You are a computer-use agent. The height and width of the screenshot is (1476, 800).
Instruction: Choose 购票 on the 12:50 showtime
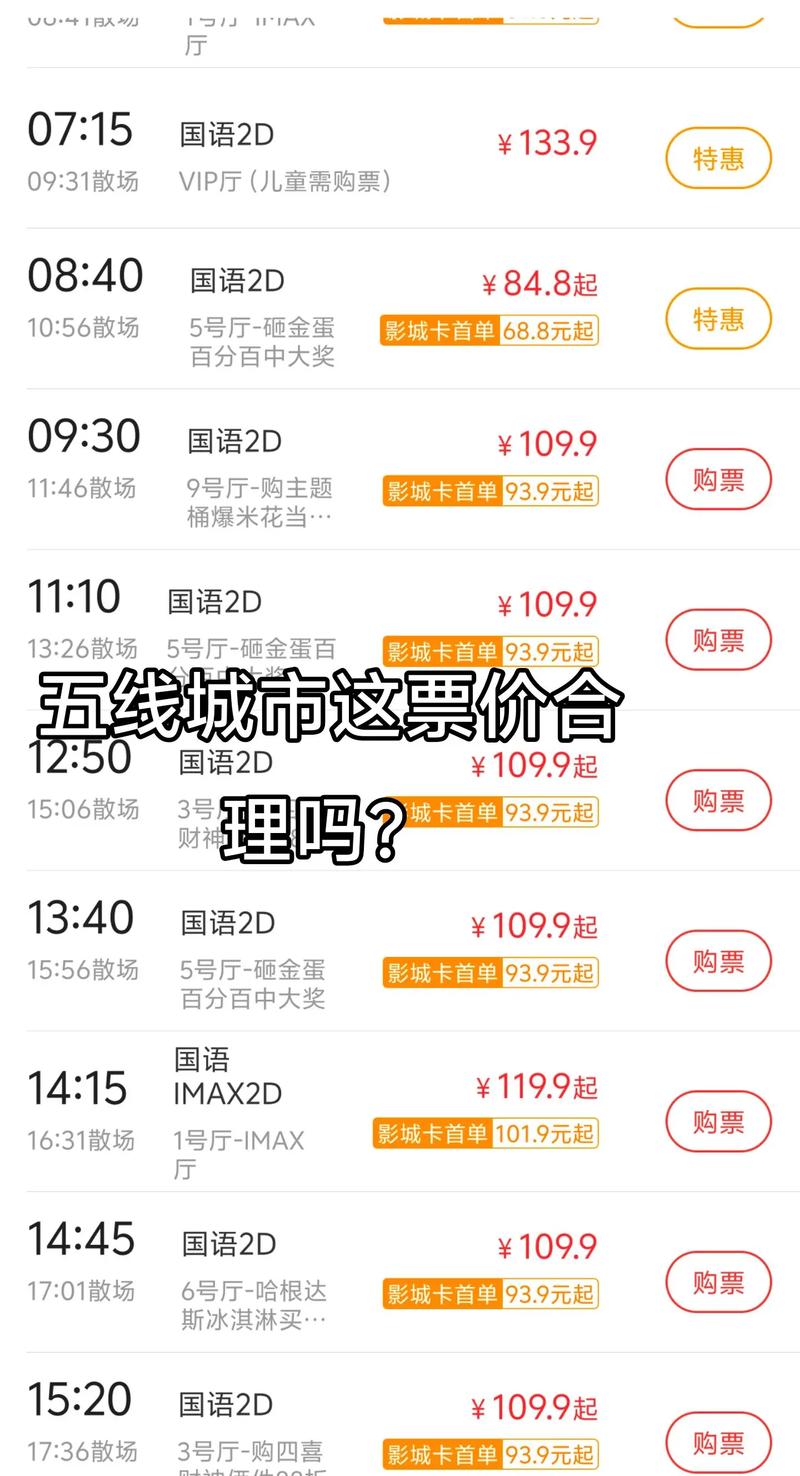coord(718,801)
